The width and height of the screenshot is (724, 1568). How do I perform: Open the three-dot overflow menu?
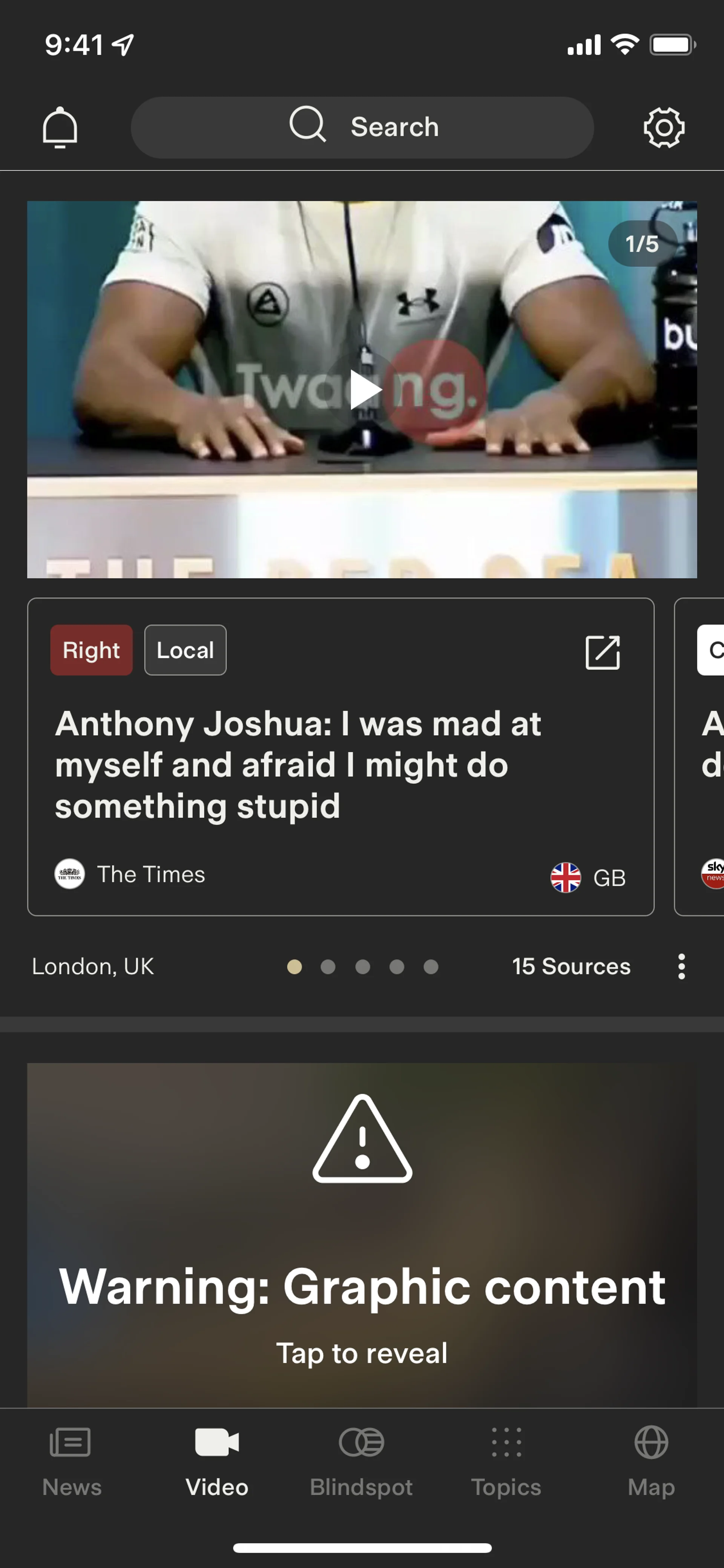pyautogui.click(x=681, y=967)
